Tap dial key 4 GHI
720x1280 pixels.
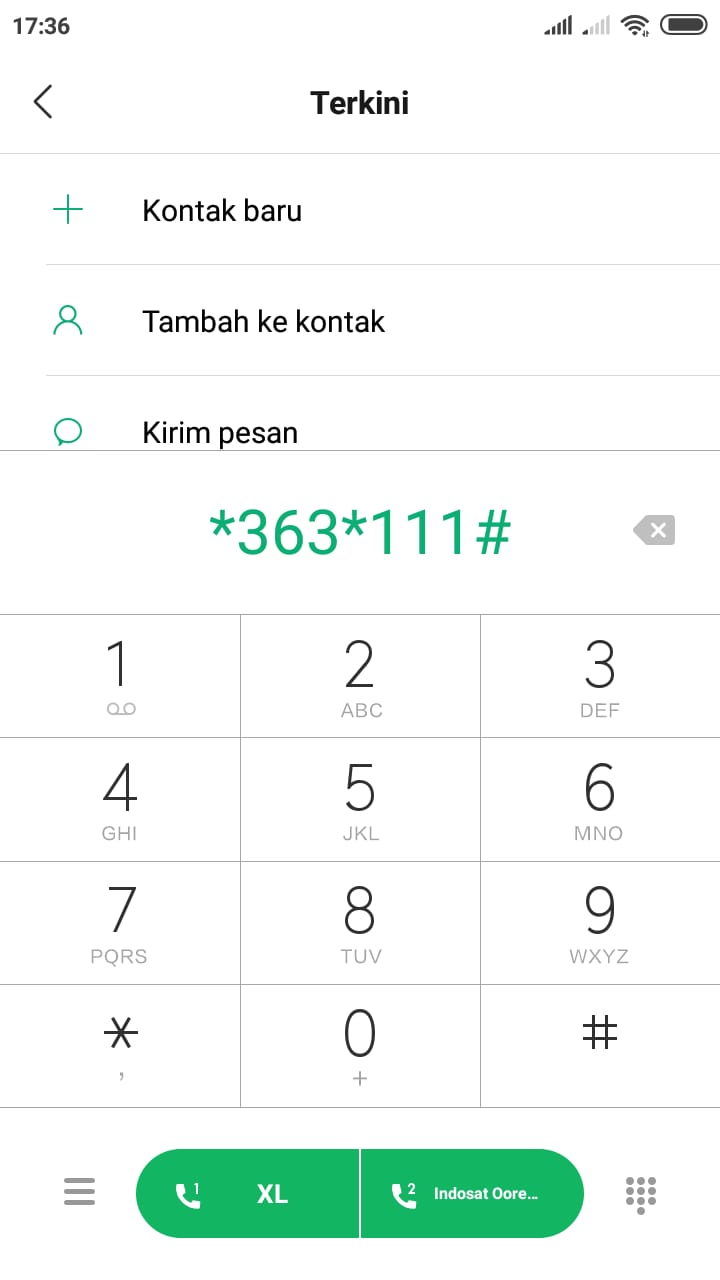[120, 800]
